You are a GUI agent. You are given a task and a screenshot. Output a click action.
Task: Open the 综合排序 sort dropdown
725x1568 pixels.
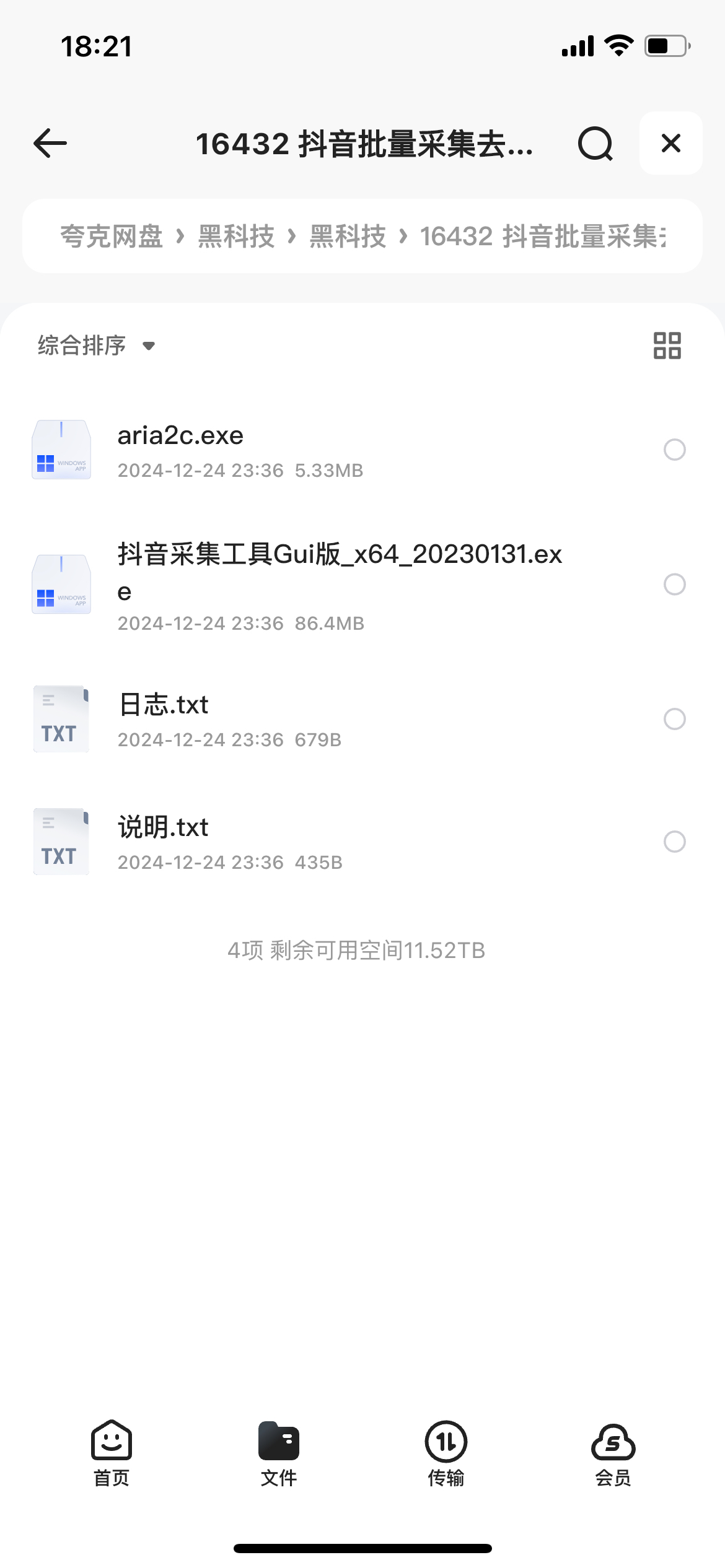click(96, 345)
